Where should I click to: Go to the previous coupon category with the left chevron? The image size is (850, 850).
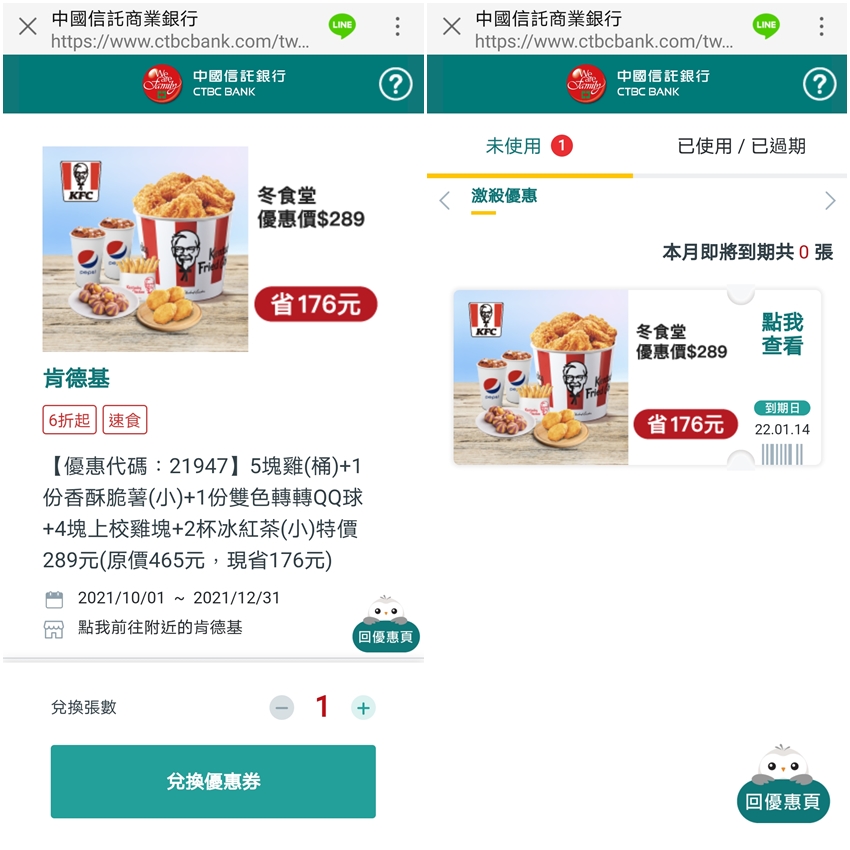point(445,201)
